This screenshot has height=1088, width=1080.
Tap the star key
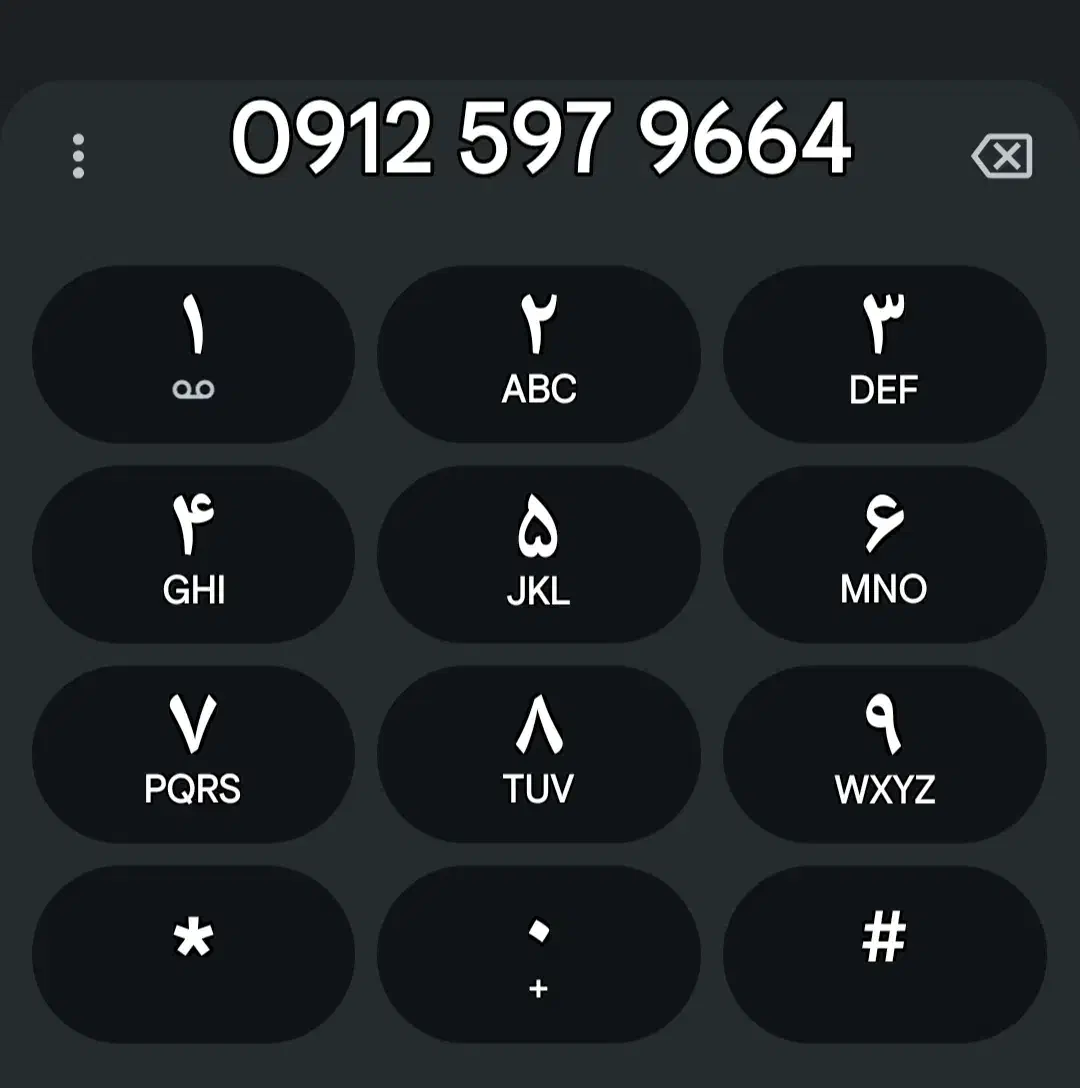click(x=193, y=953)
